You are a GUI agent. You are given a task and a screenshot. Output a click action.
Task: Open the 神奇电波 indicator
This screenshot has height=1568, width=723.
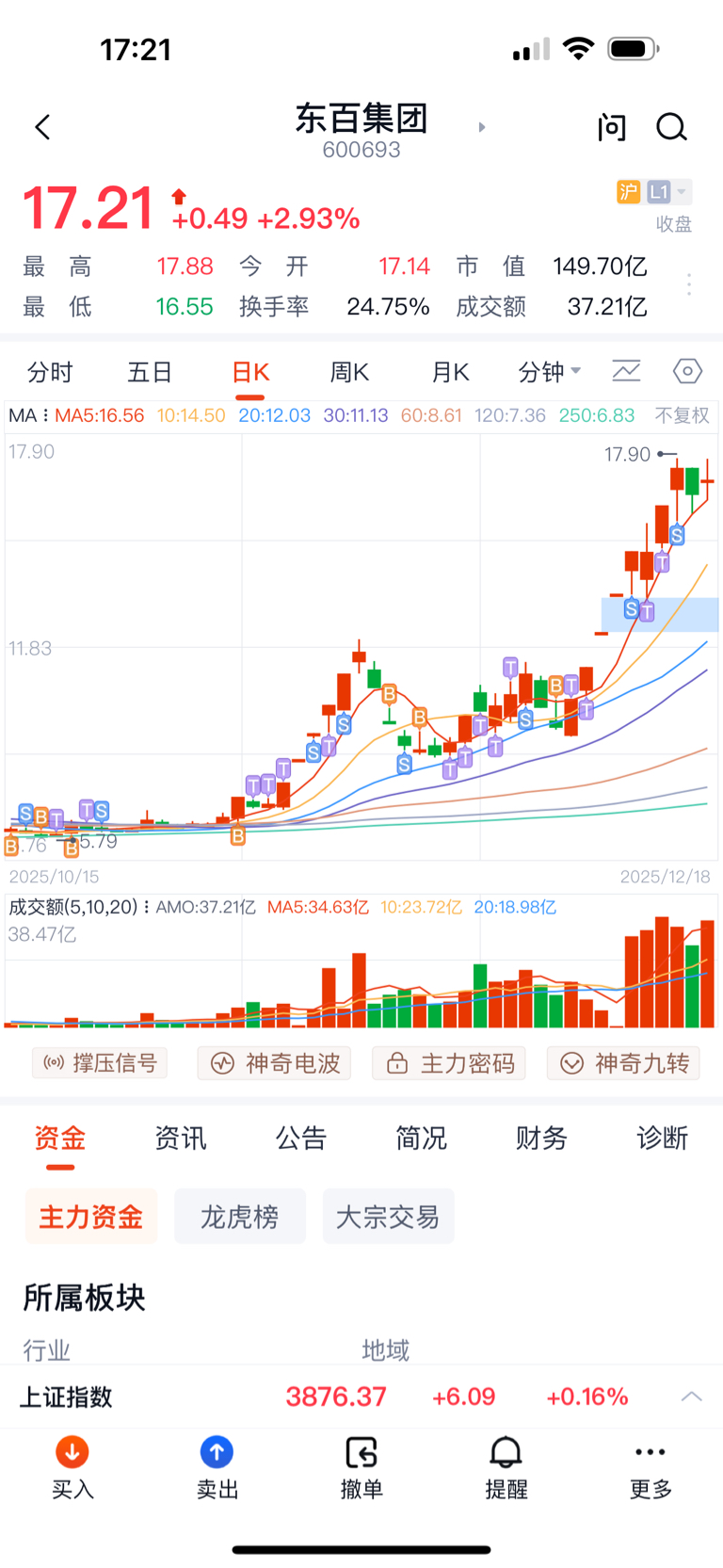pos(274,1063)
